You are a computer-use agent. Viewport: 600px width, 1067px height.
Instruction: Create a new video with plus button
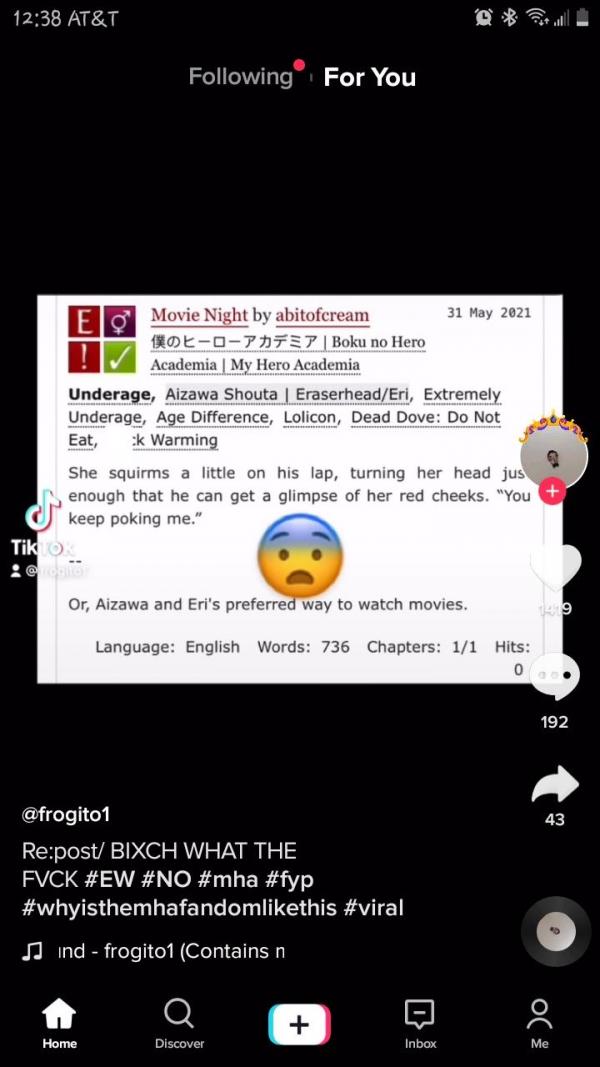click(299, 1024)
